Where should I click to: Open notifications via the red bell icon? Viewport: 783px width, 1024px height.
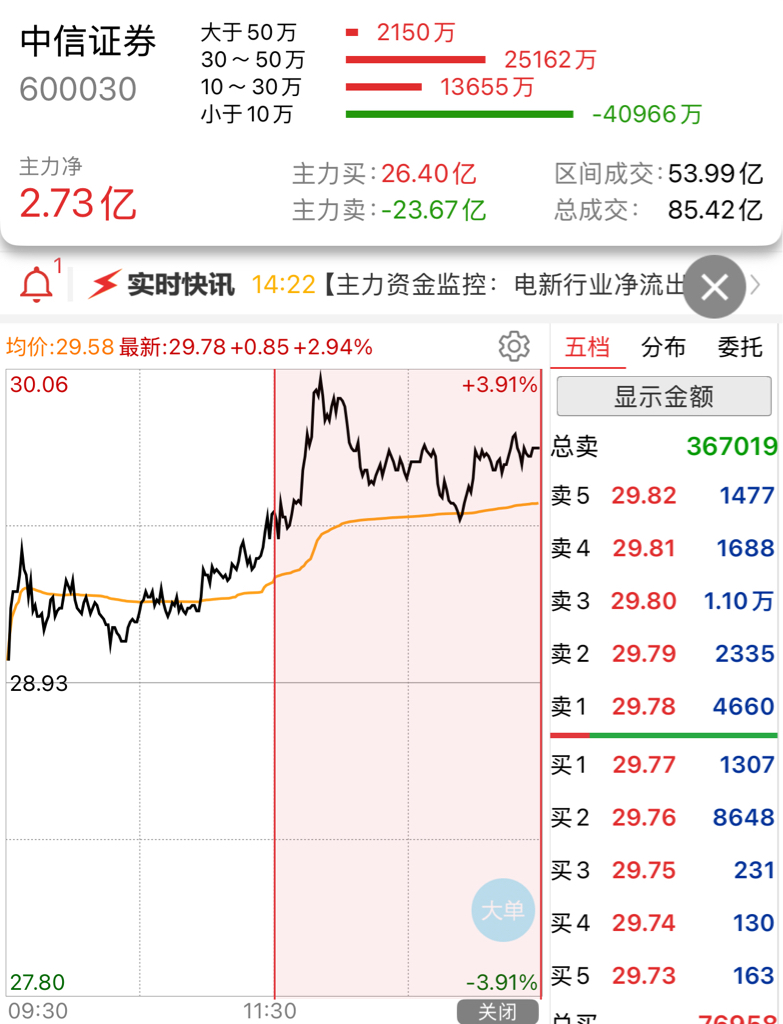coord(37,283)
